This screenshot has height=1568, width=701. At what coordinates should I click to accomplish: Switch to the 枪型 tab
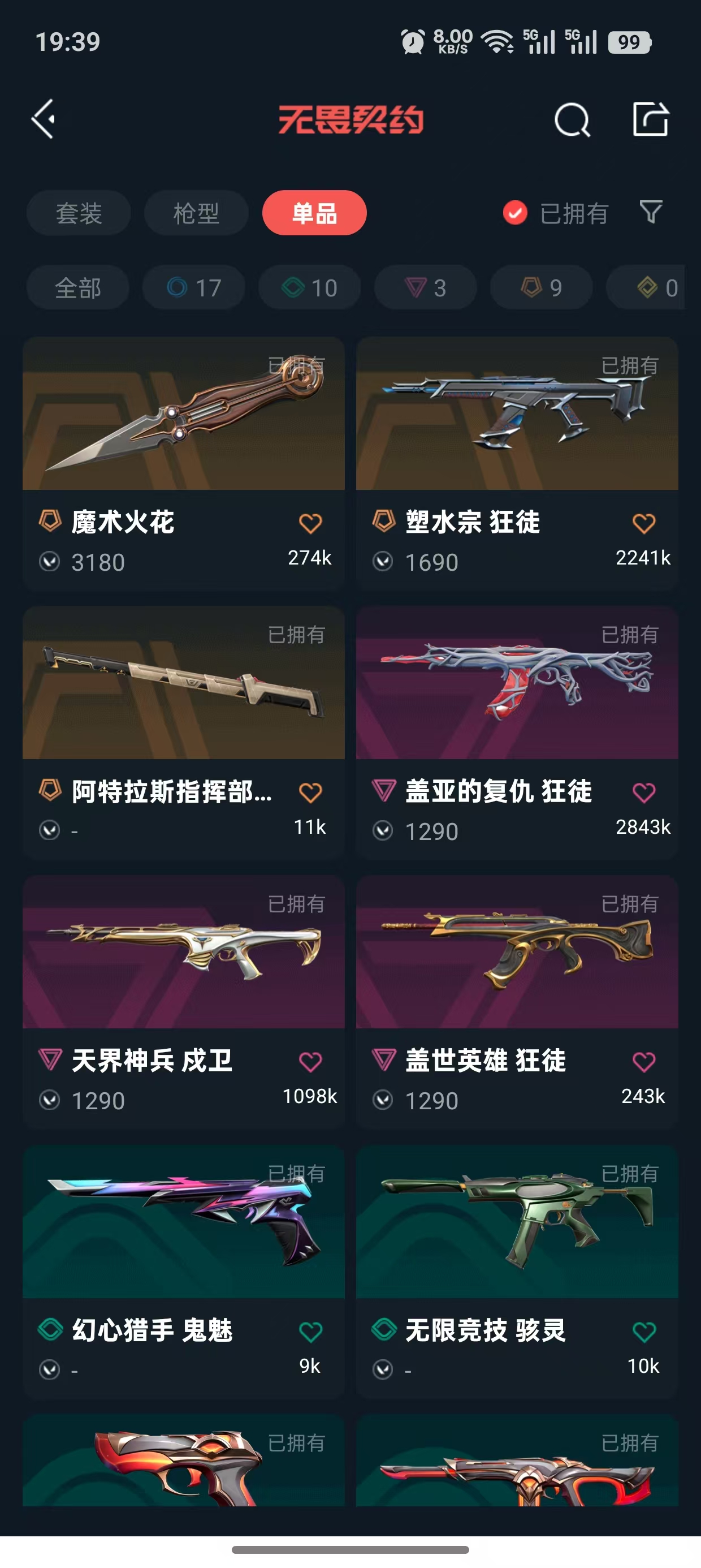(196, 213)
